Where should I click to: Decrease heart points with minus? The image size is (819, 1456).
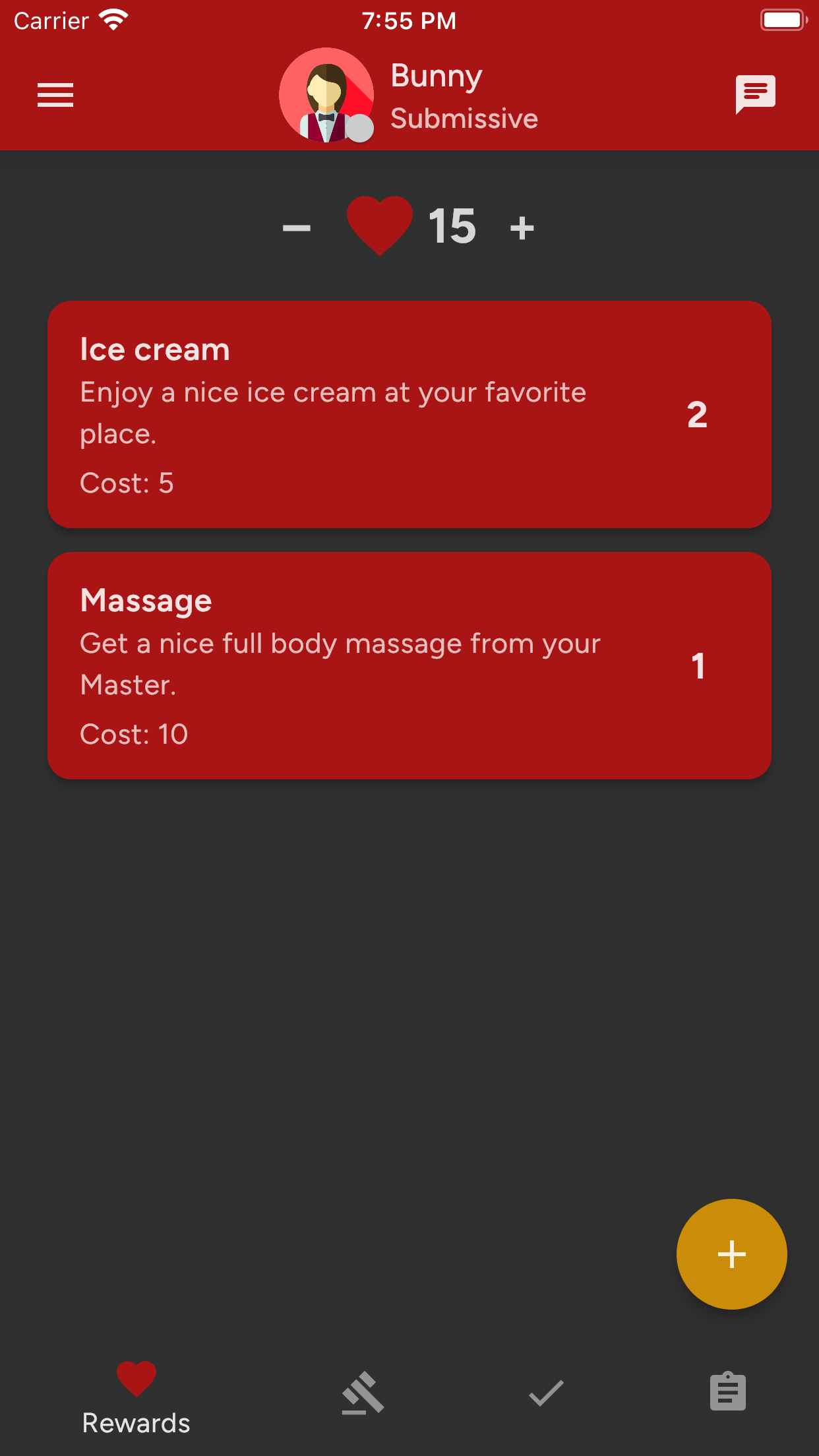click(296, 228)
